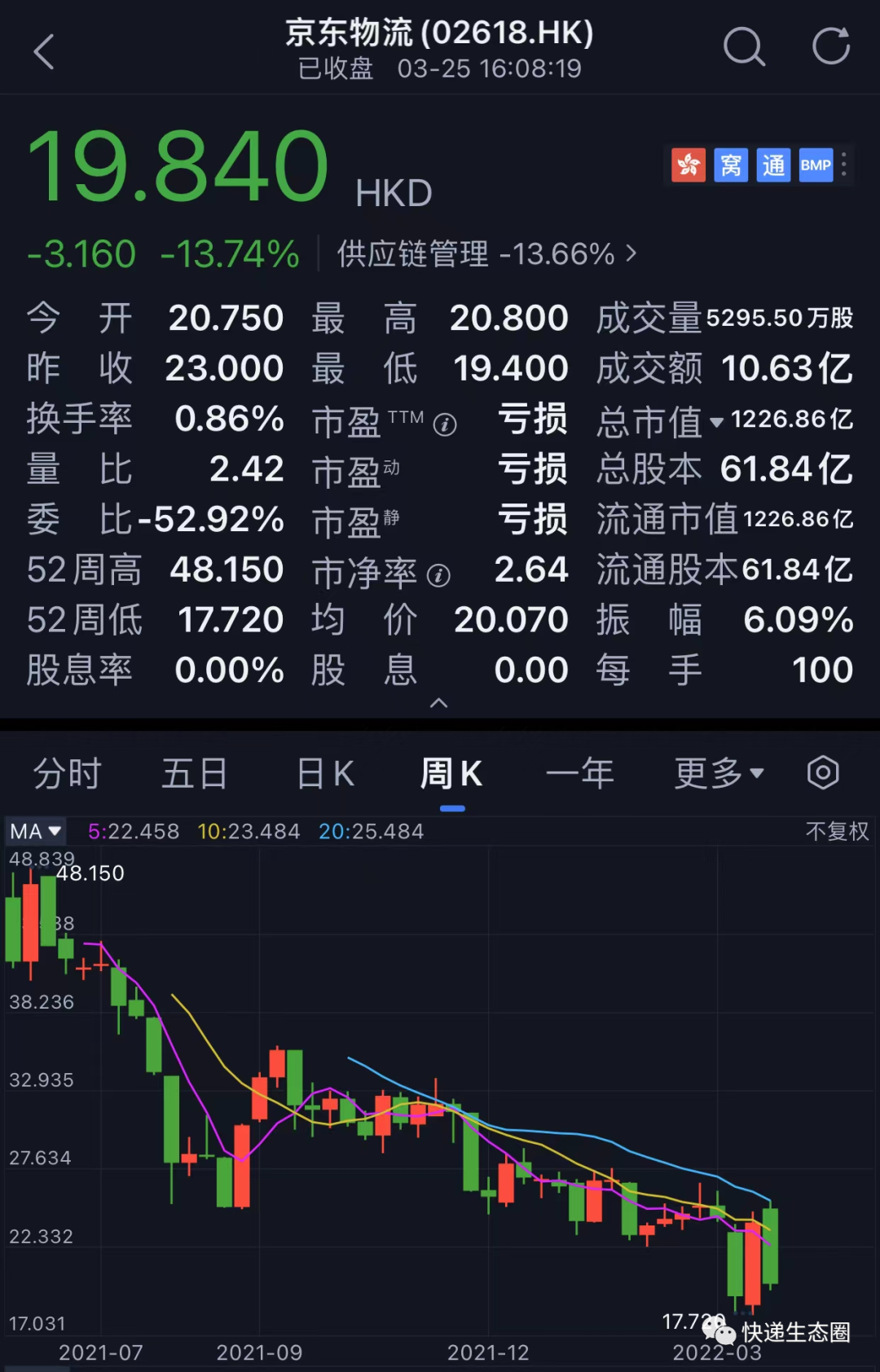This screenshot has height=1372, width=880.
Task: Collapse the detailed quote panel via upward chevron
Action: point(440,702)
